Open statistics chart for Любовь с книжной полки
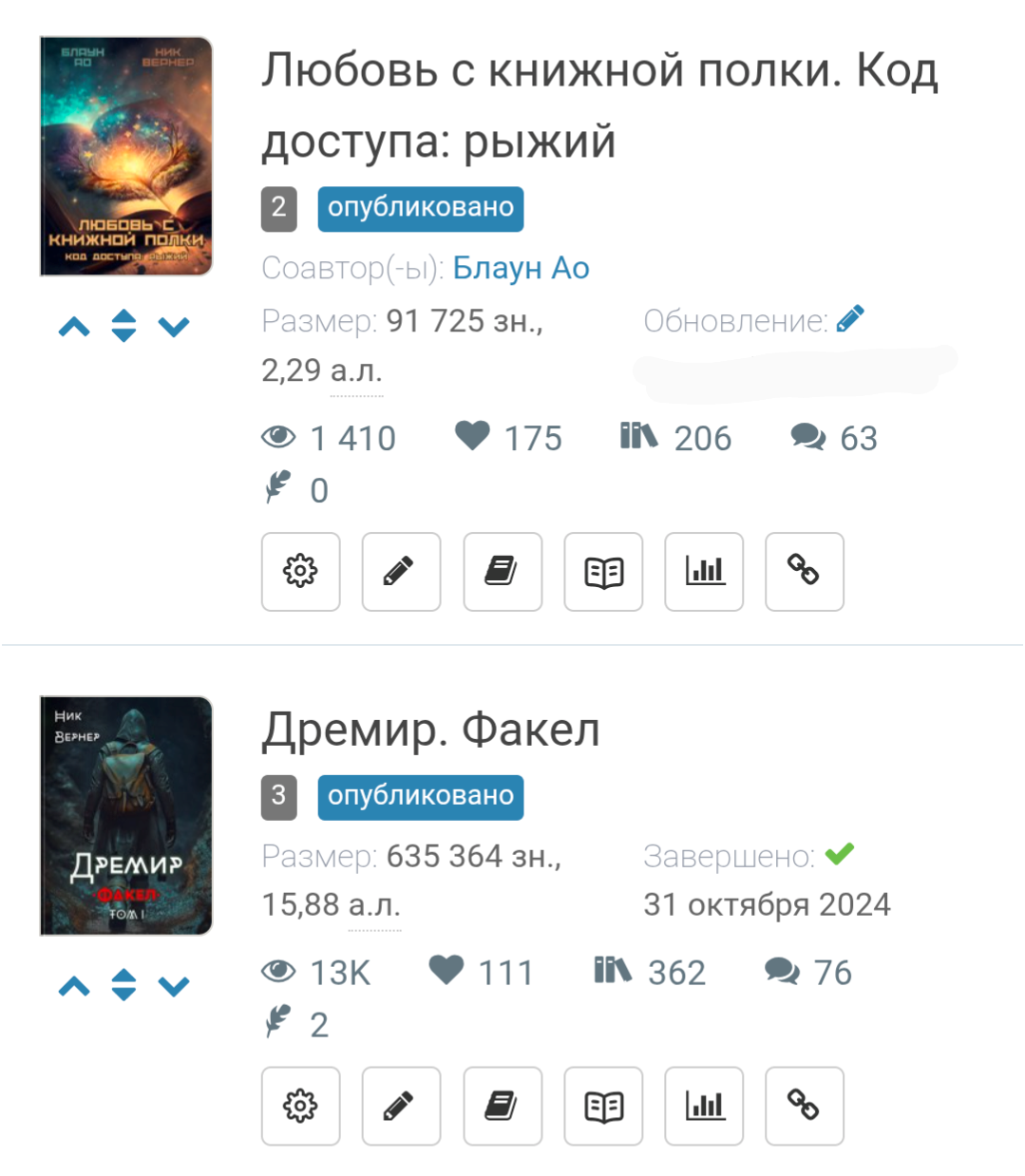The width and height of the screenshot is (1025, 1176). coord(704,572)
